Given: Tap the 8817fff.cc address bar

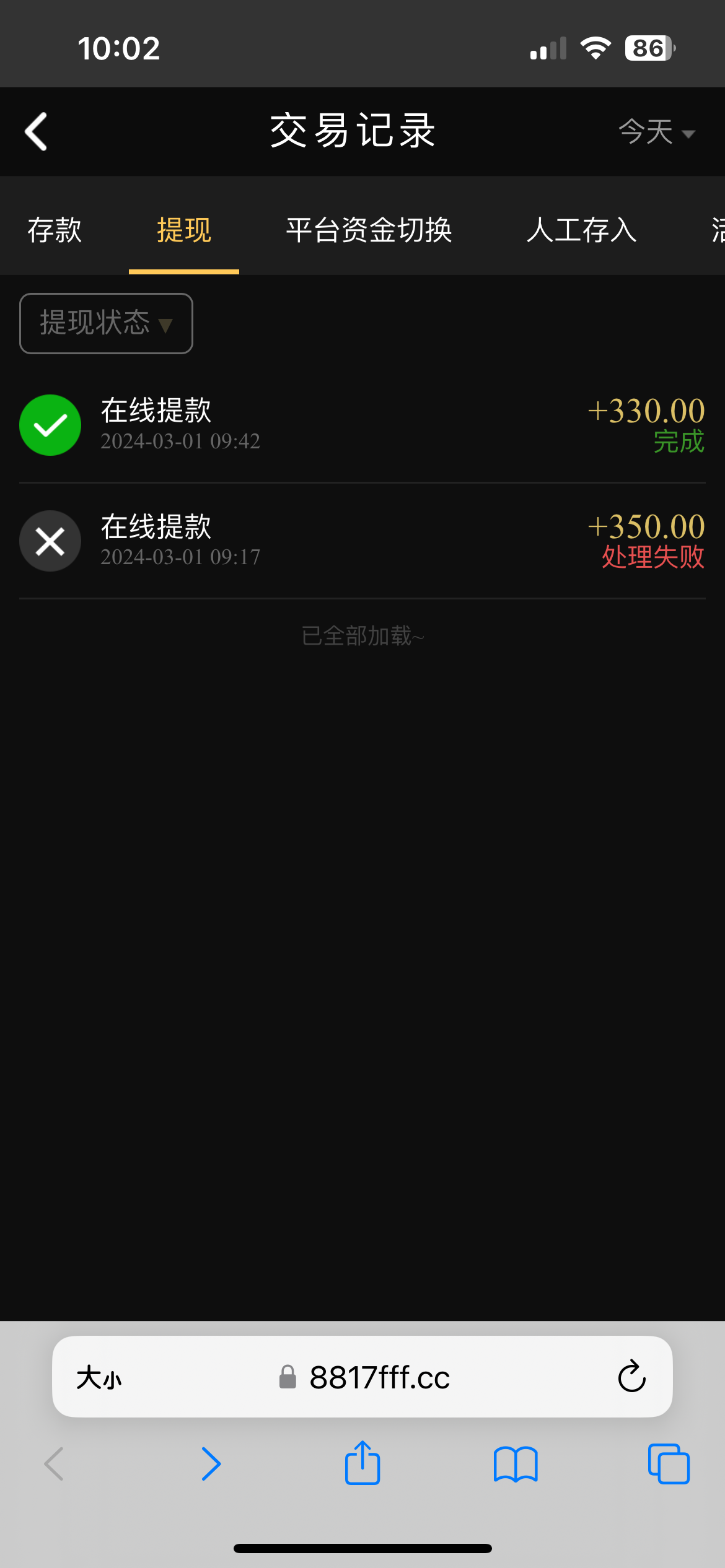Looking at the screenshot, I should coord(379,1377).
